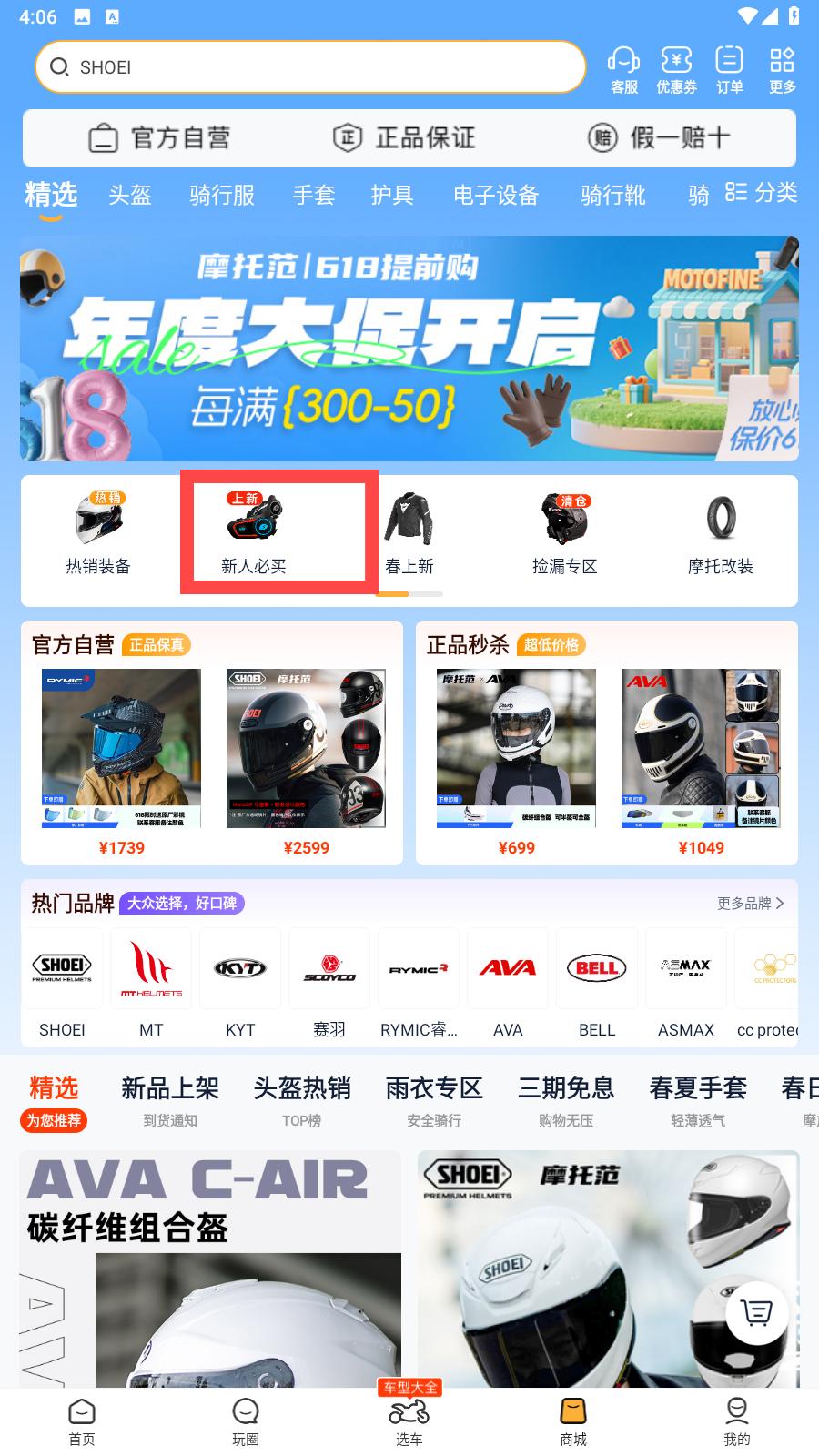Open the 618 年度大促 banner
The width and height of the screenshot is (819, 1456).
click(409, 349)
